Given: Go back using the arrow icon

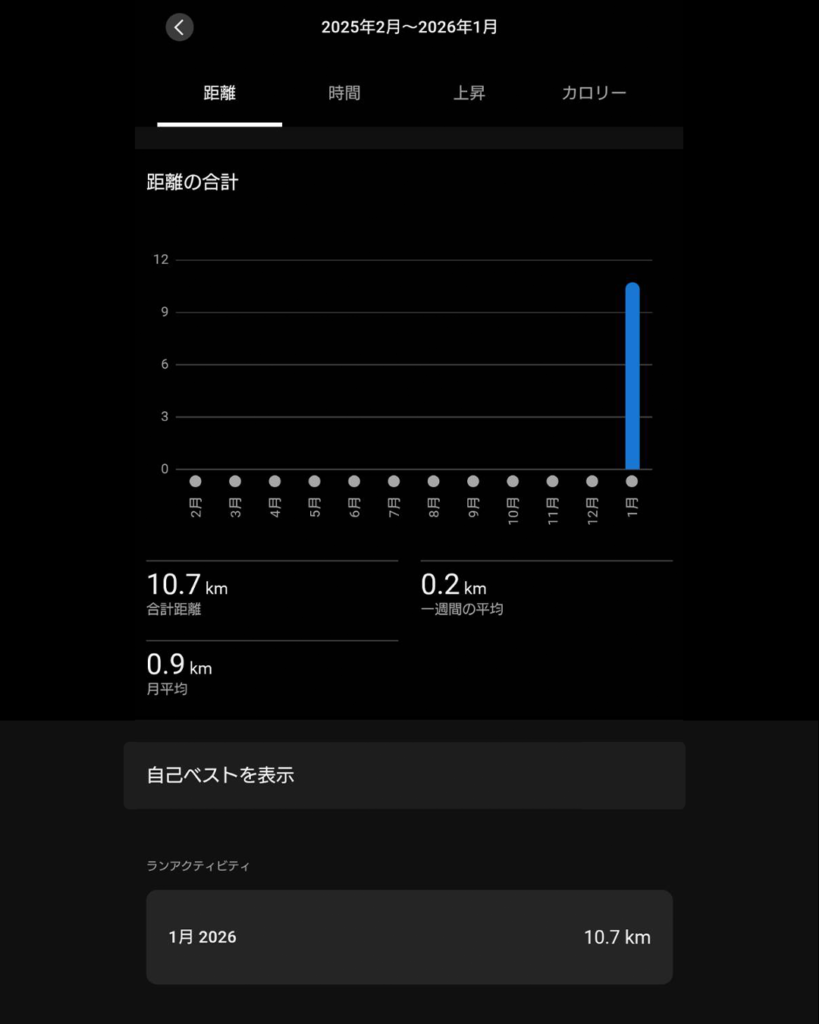Looking at the screenshot, I should pyautogui.click(x=180, y=27).
